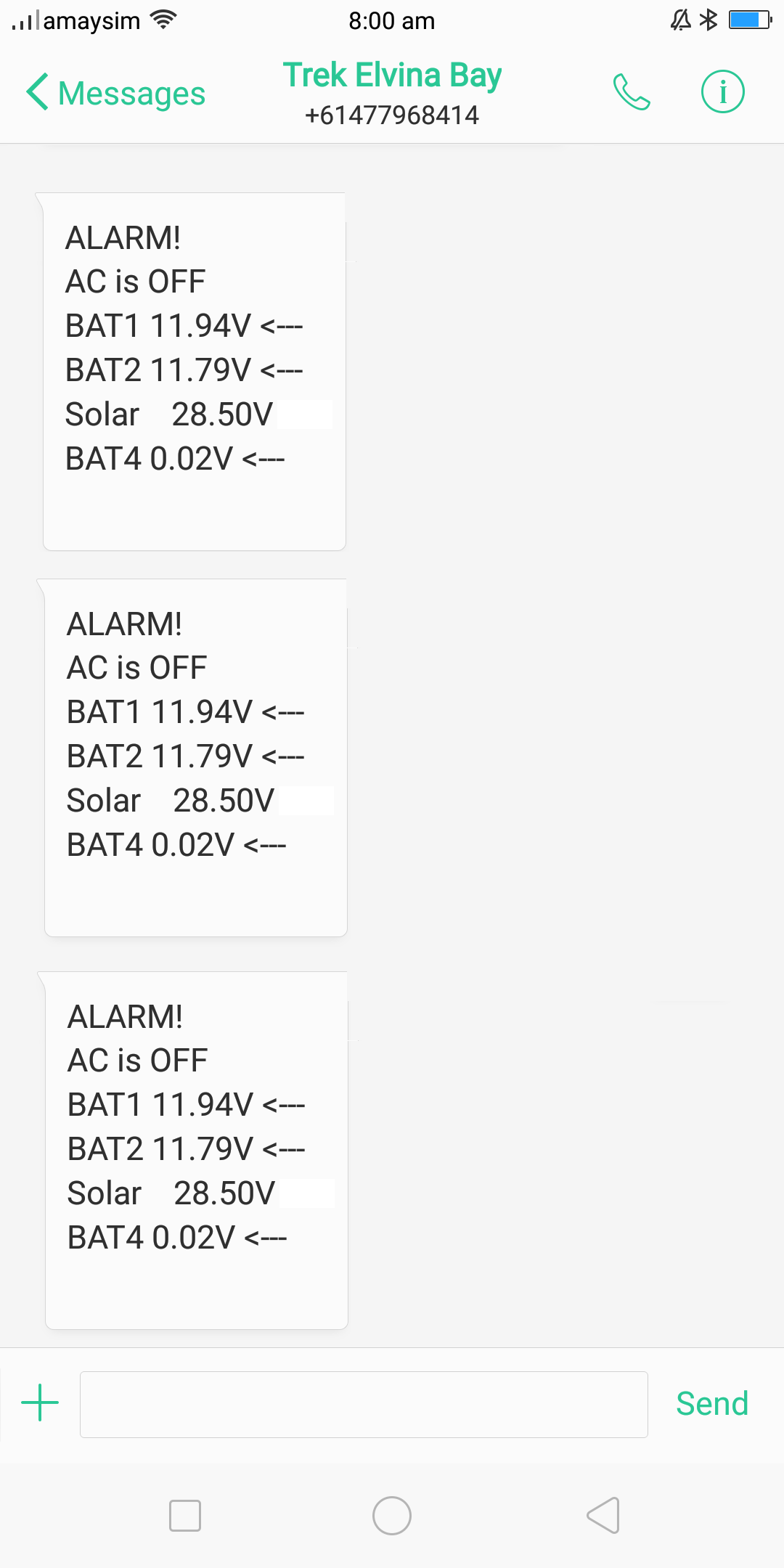The height and width of the screenshot is (1568, 784).
Task: Go to home screen
Action: click(x=392, y=1516)
